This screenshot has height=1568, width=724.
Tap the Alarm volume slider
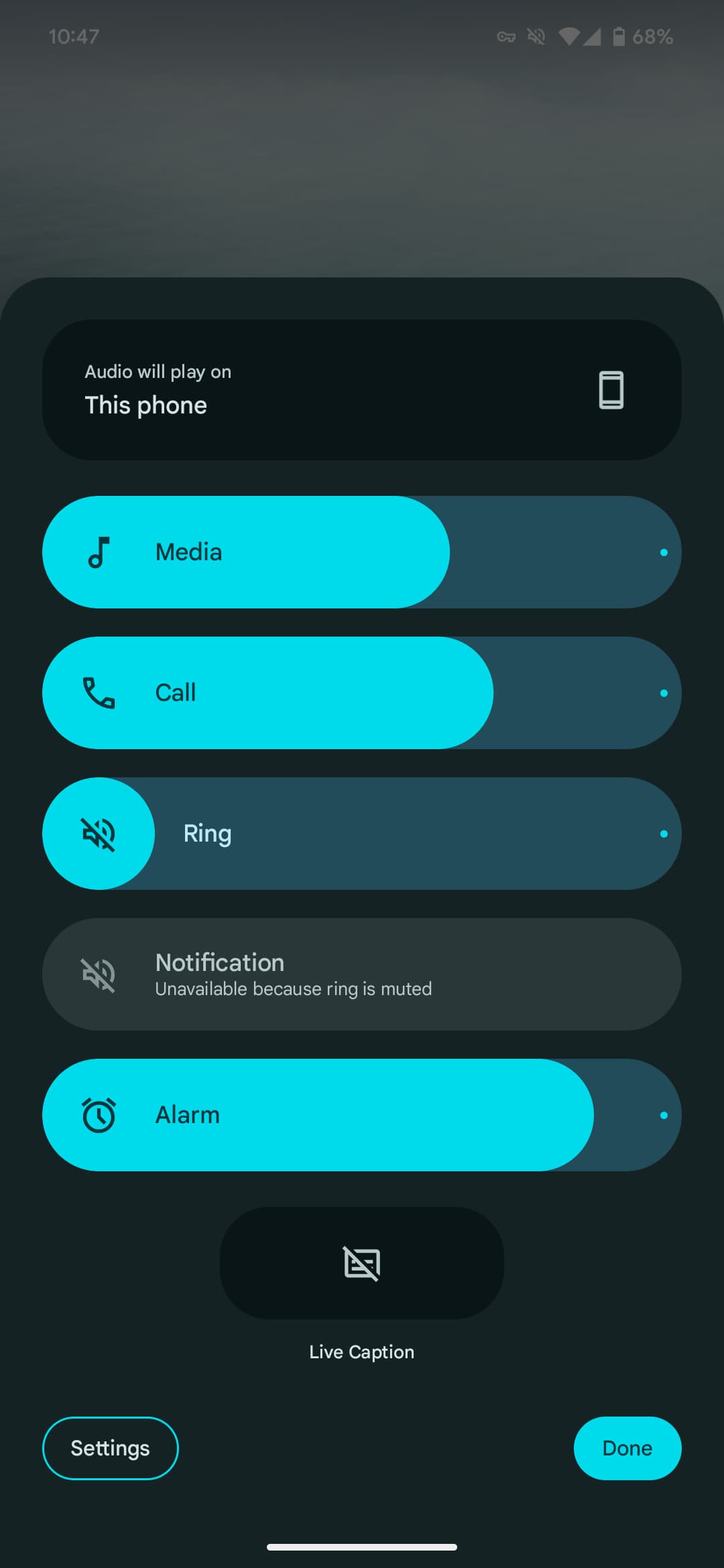[362, 1115]
